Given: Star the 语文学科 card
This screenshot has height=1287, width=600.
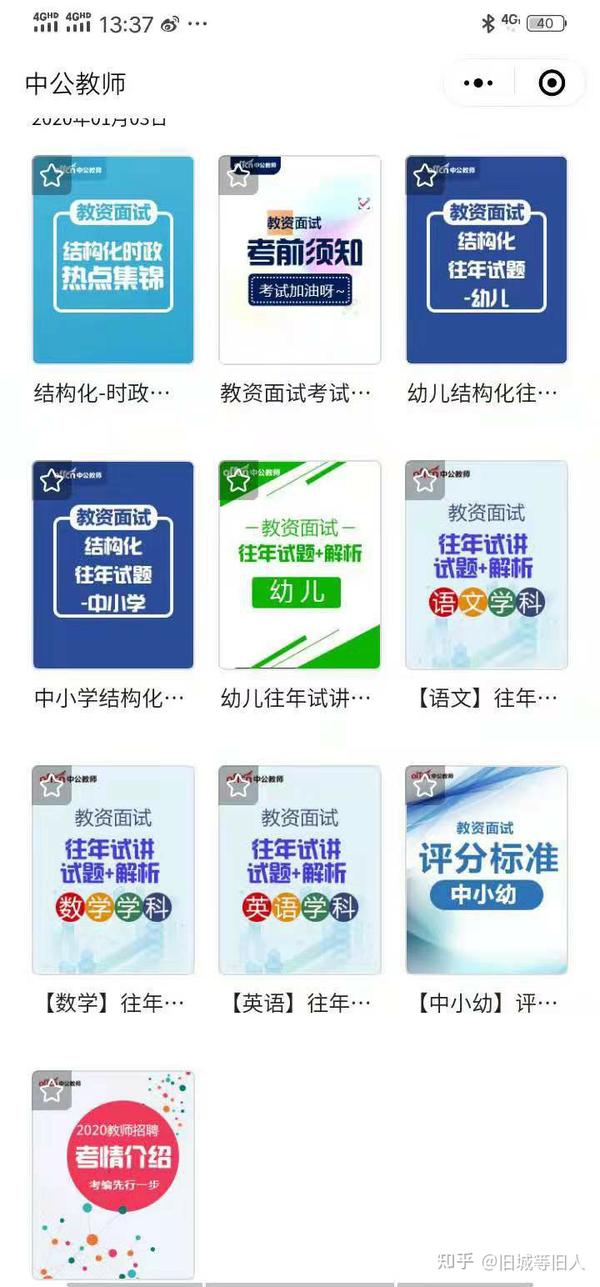Looking at the screenshot, I should click(x=425, y=481).
